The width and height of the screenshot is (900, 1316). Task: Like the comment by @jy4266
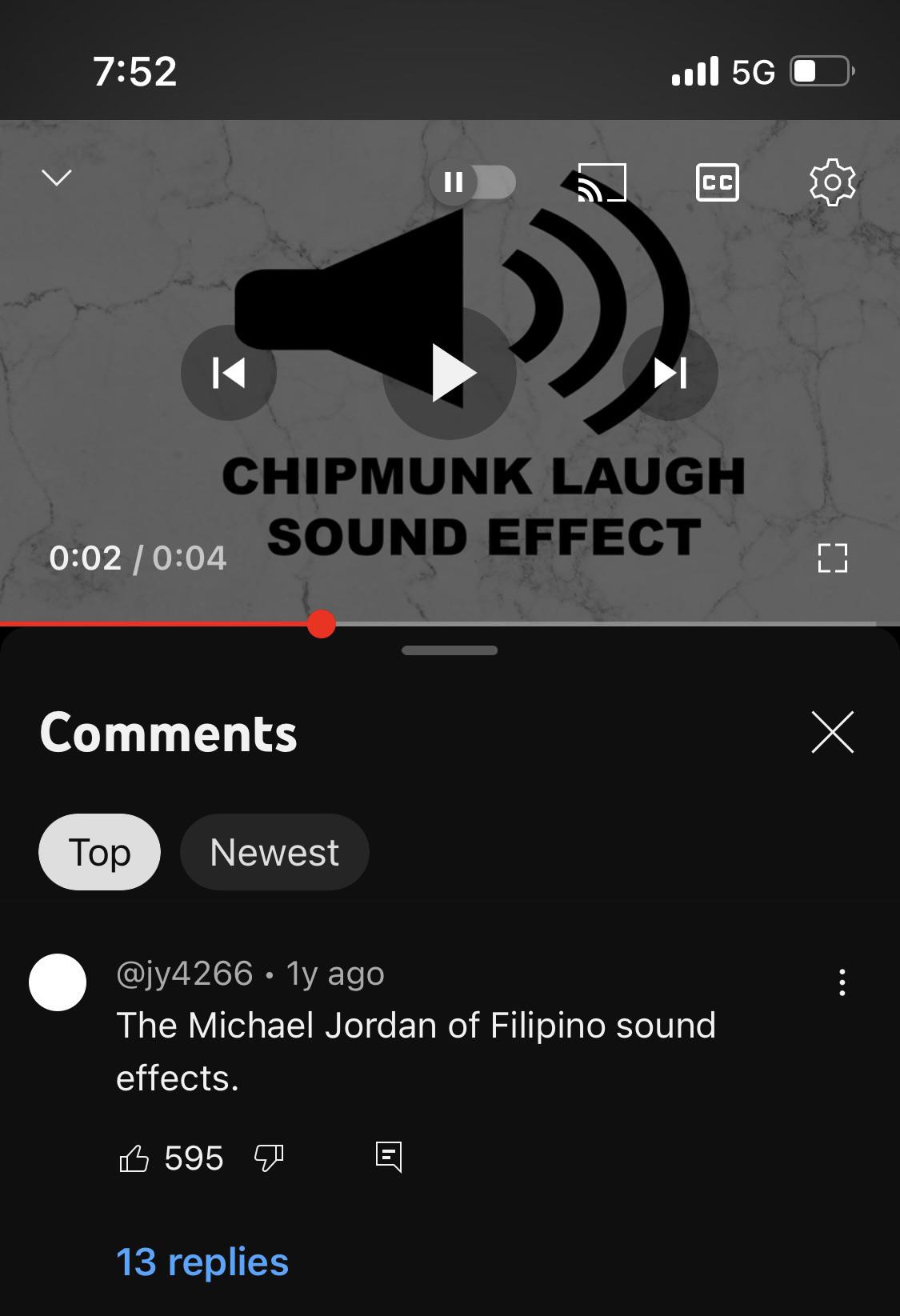tap(134, 1158)
